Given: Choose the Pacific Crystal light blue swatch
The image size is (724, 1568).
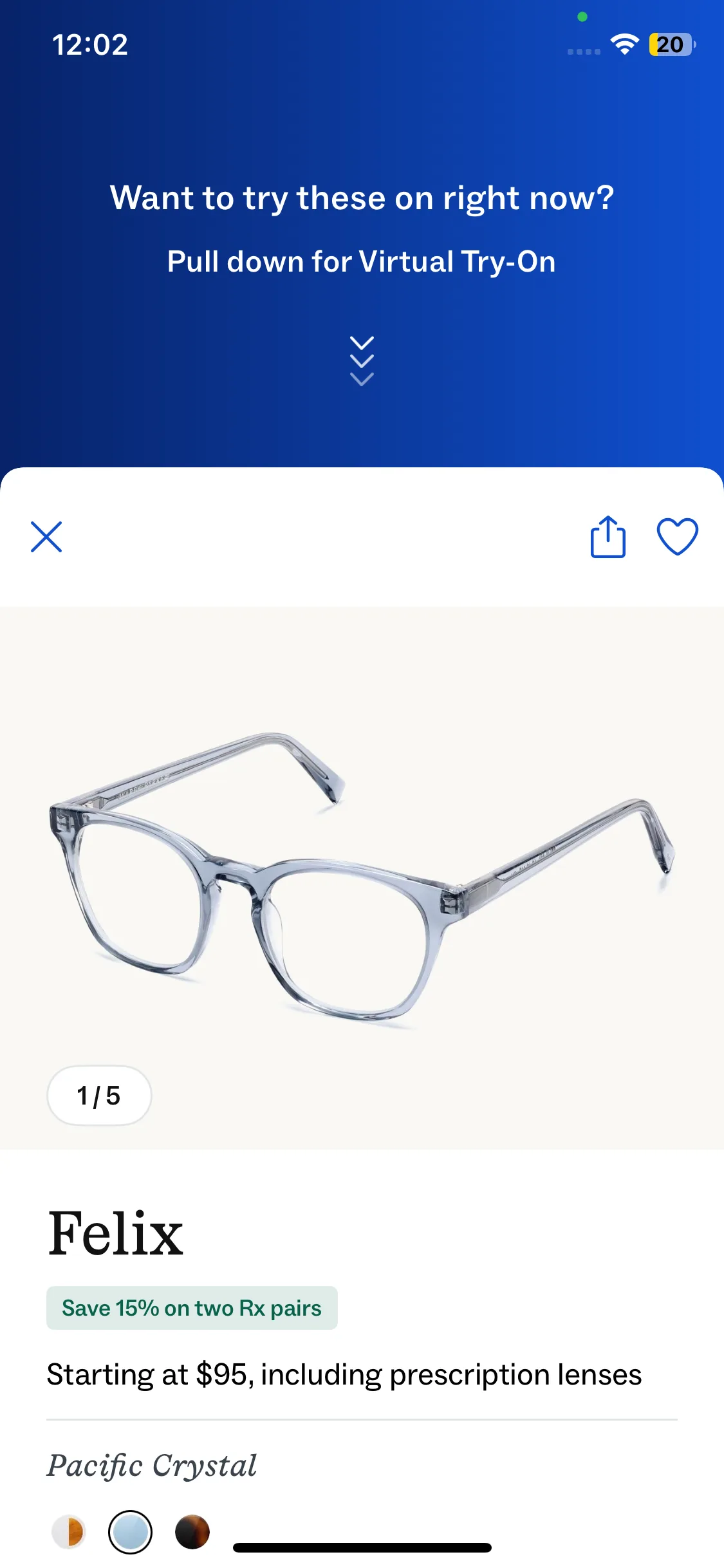Looking at the screenshot, I should 131,1531.
